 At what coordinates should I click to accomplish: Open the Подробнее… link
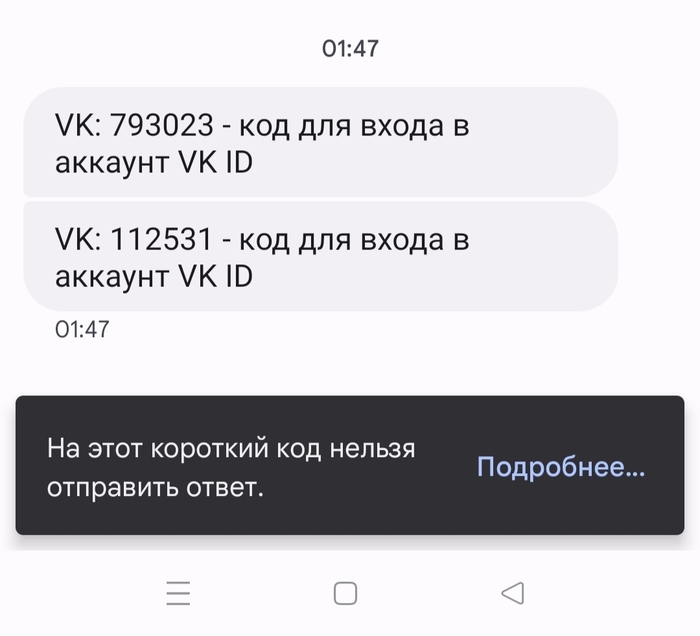(x=561, y=467)
